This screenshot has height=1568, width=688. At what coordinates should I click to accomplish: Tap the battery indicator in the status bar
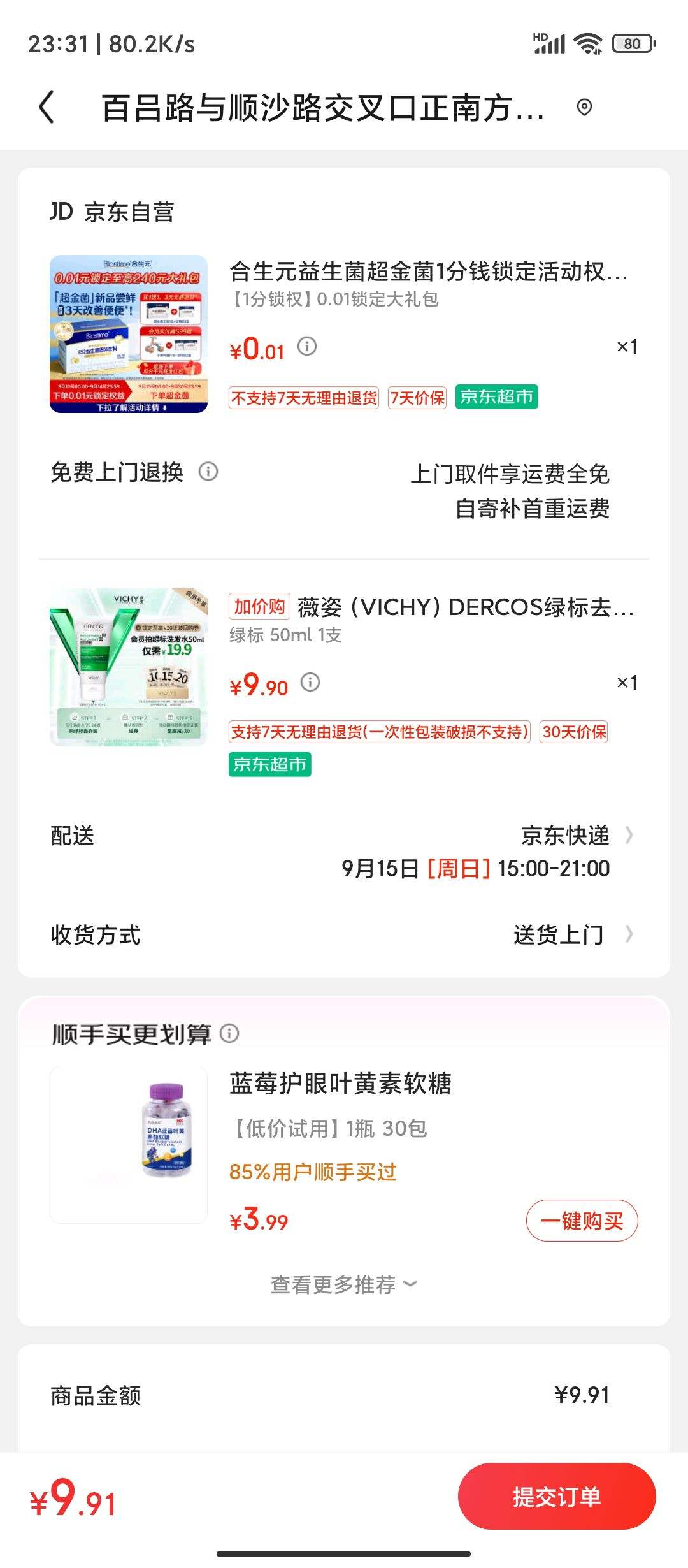[x=633, y=43]
